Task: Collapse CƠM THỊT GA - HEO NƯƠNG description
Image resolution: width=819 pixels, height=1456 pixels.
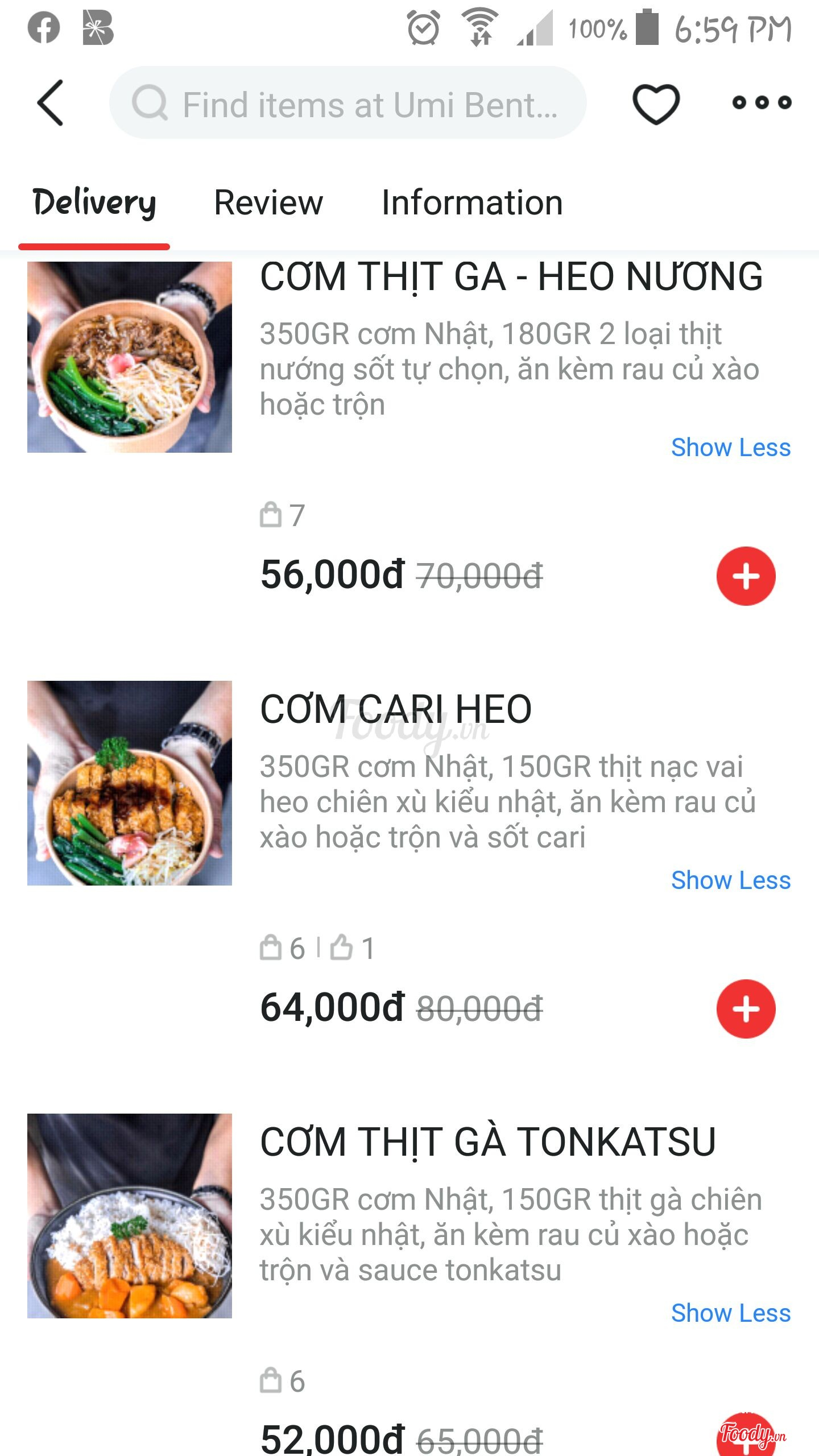Action: point(731,448)
